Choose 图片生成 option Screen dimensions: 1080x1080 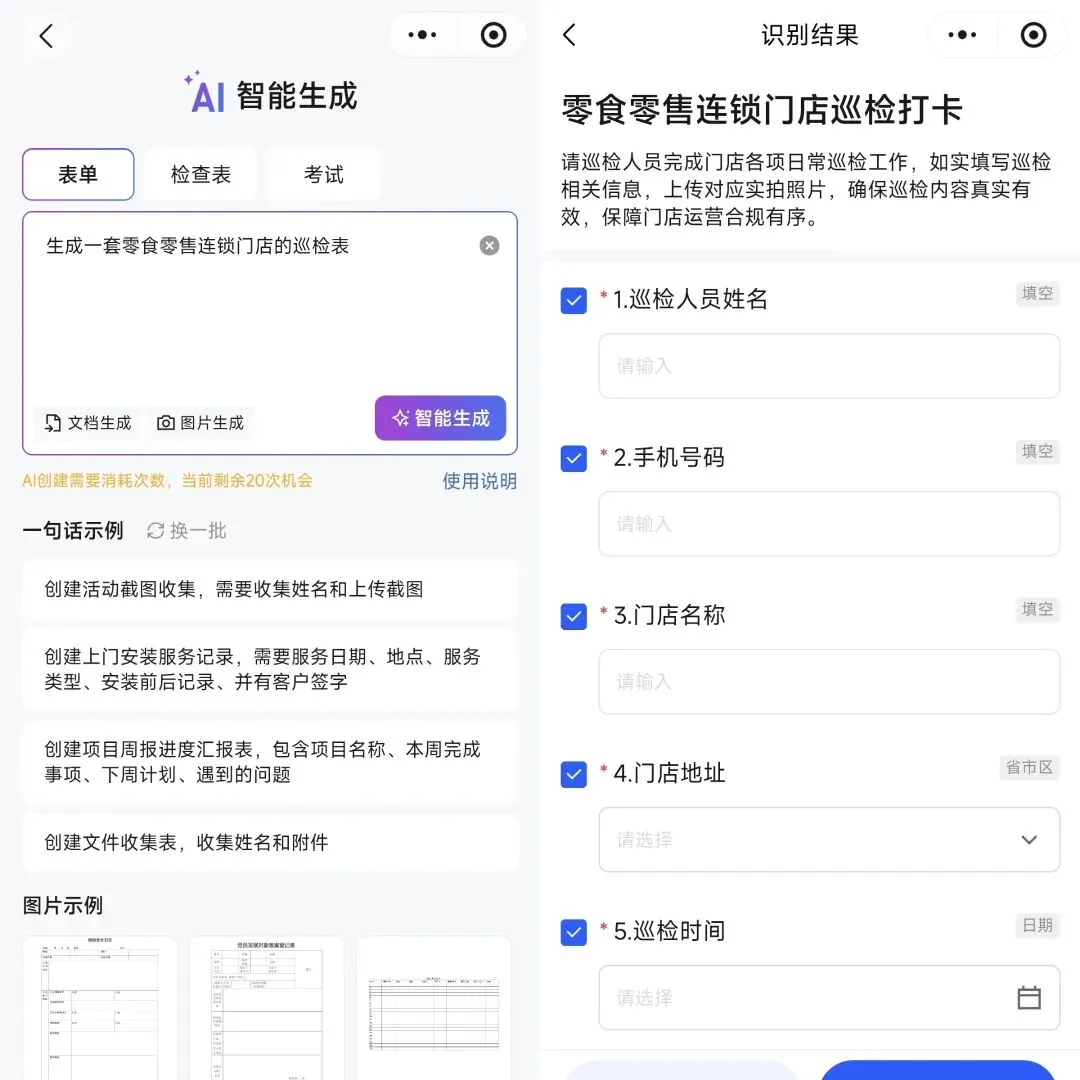(200, 423)
